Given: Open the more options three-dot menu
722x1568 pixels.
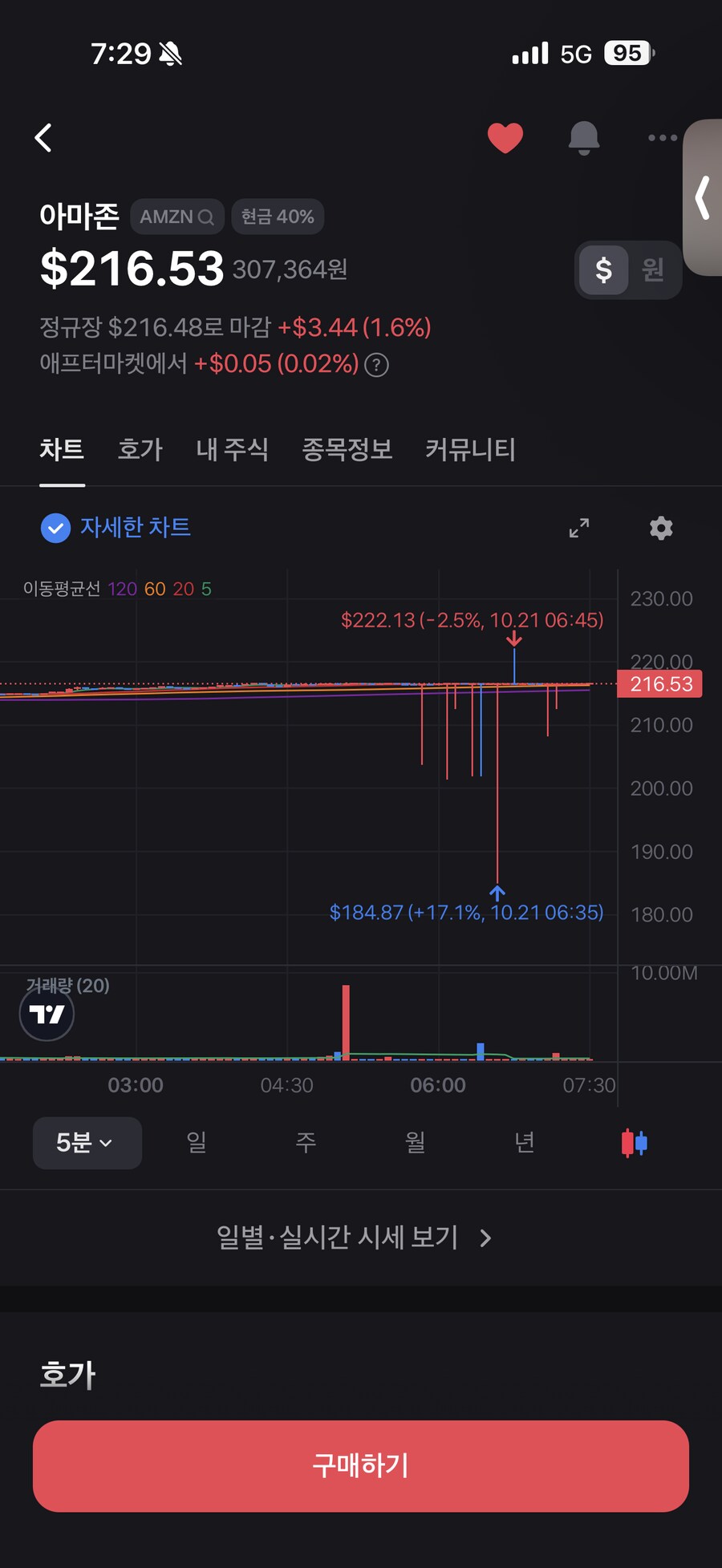Looking at the screenshot, I should 660,136.
